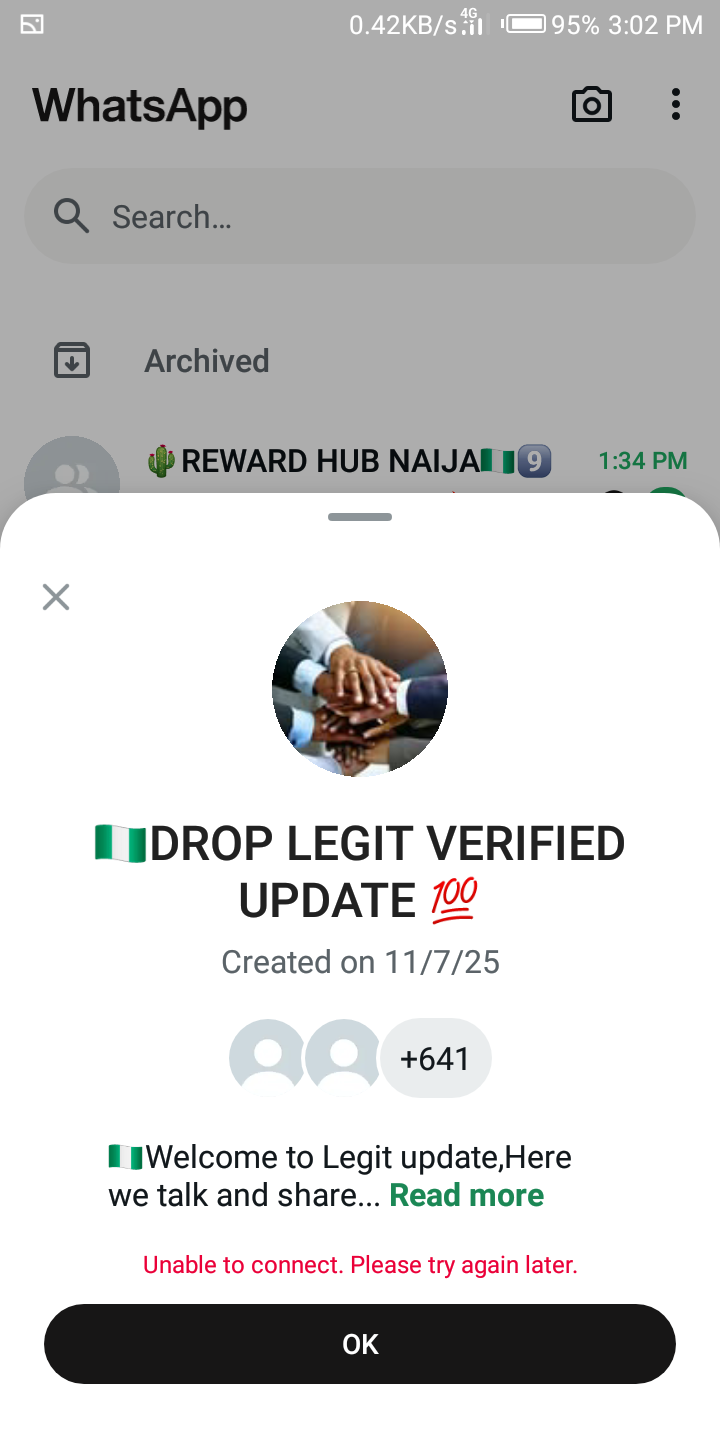The height and width of the screenshot is (1440, 720).
Task: Tap OK to acknowledge the connection error
Action: (x=360, y=1344)
